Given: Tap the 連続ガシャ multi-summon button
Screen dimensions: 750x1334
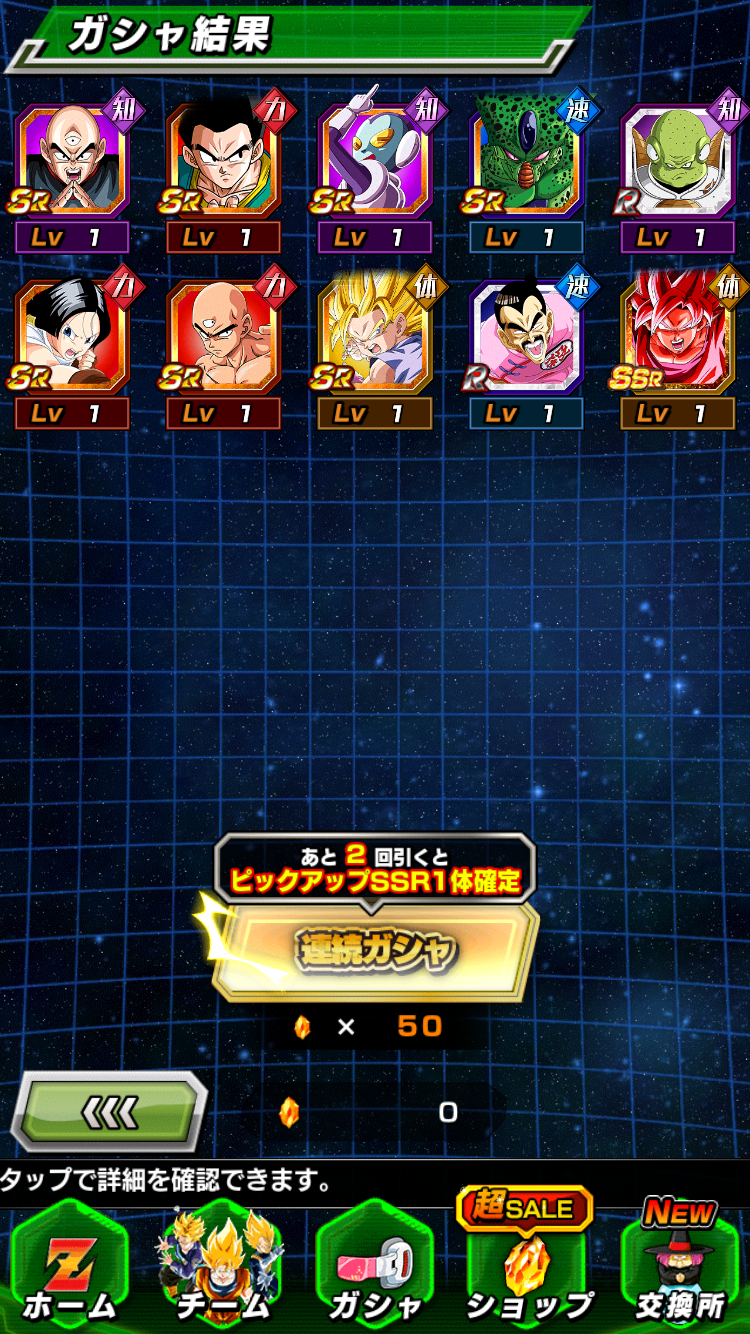Looking at the screenshot, I should (x=374, y=950).
